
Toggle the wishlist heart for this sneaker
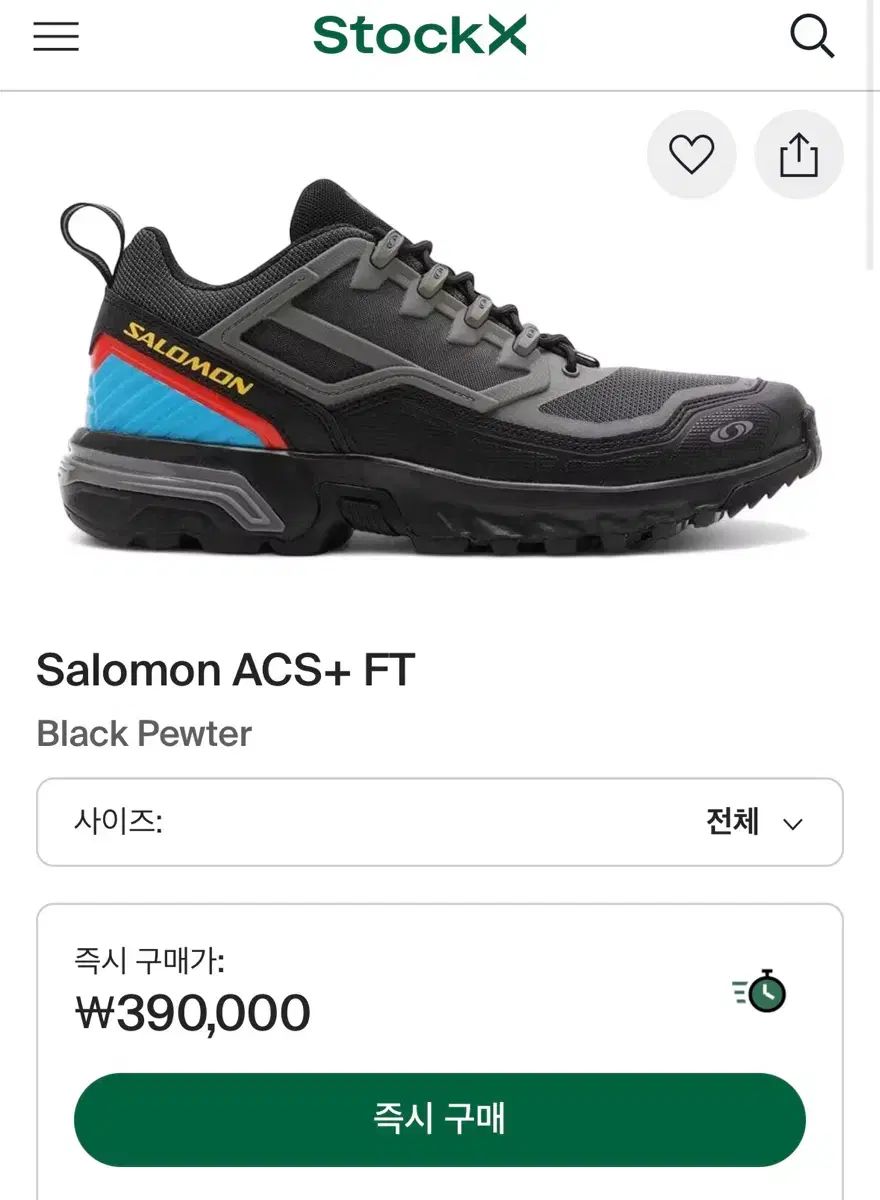pyautogui.click(x=691, y=155)
